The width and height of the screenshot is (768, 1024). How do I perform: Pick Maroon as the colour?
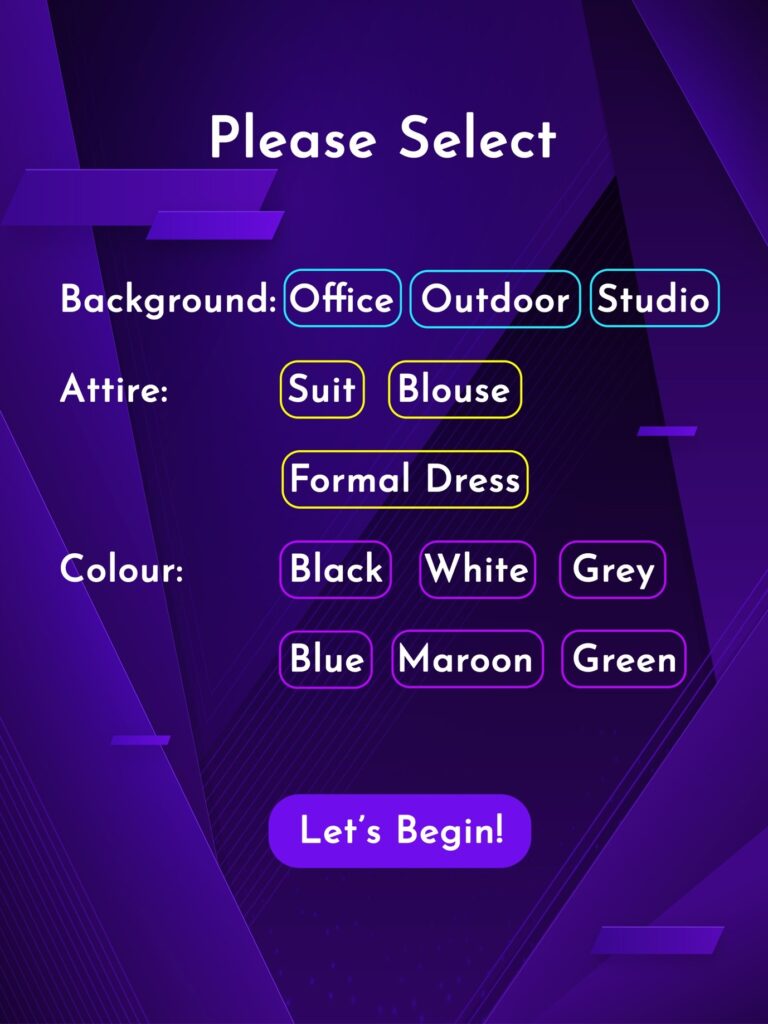coord(467,659)
